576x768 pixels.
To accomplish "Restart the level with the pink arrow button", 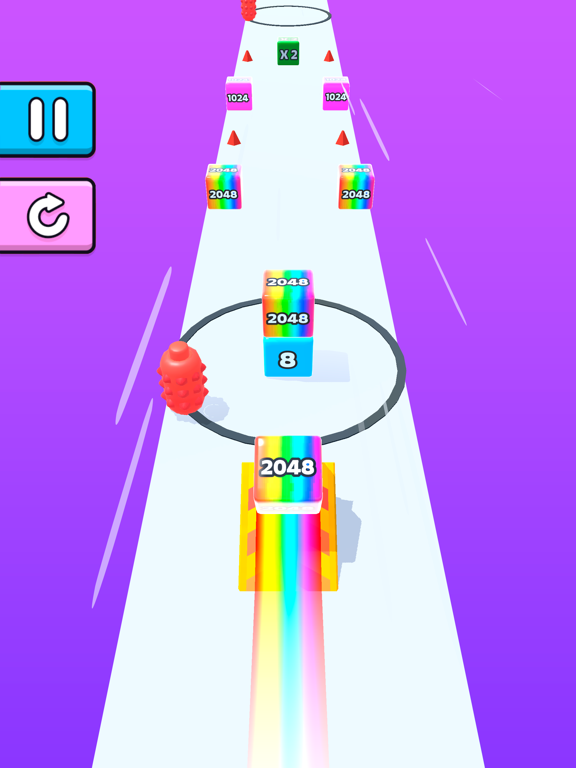I will point(47,216).
